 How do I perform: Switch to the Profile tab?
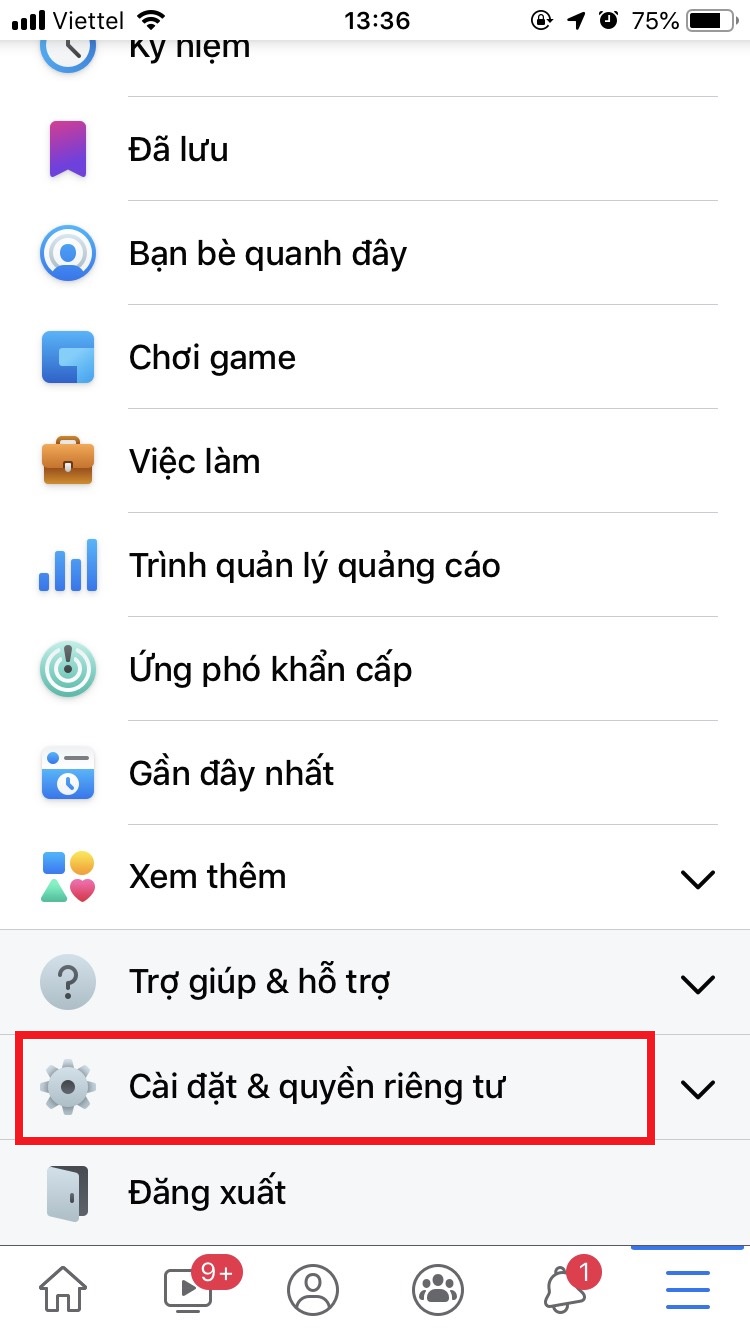coord(313,1290)
